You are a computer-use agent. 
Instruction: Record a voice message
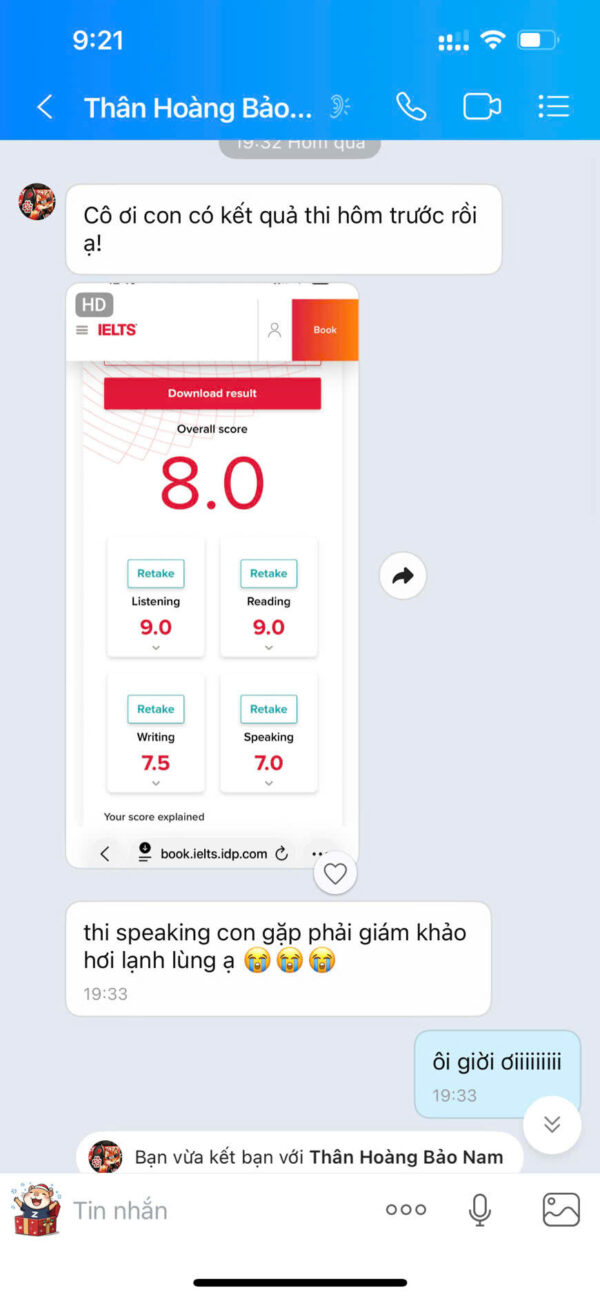pyautogui.click(x=480, y=1210)
